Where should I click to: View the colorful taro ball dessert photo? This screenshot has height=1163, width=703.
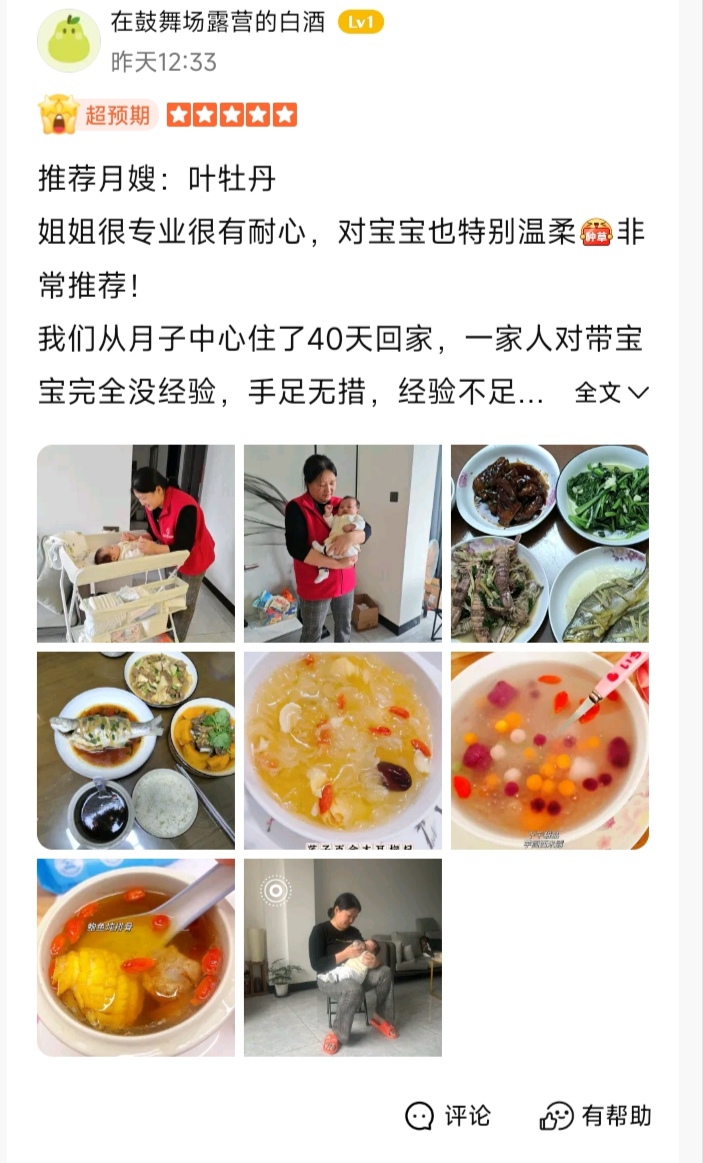point(549,750)
